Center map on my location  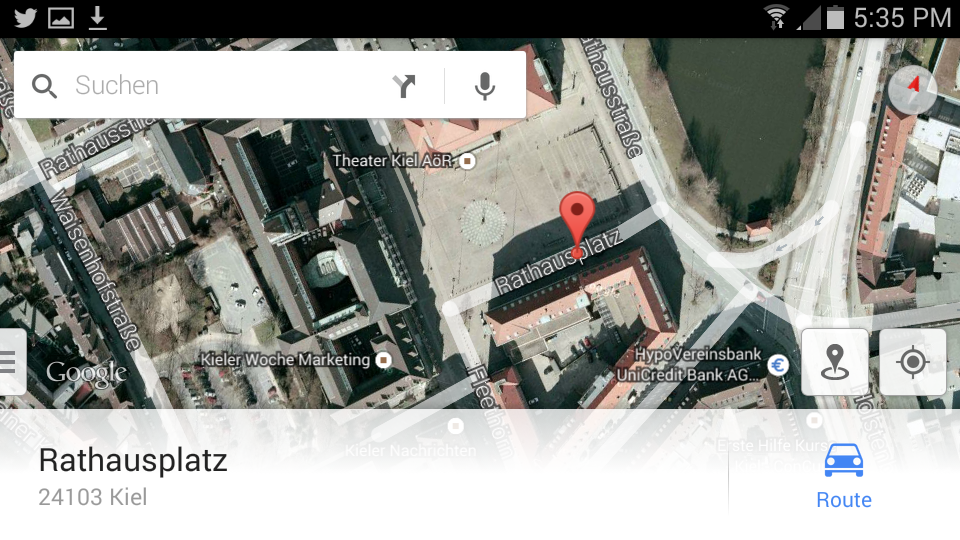tap(913, 362)
